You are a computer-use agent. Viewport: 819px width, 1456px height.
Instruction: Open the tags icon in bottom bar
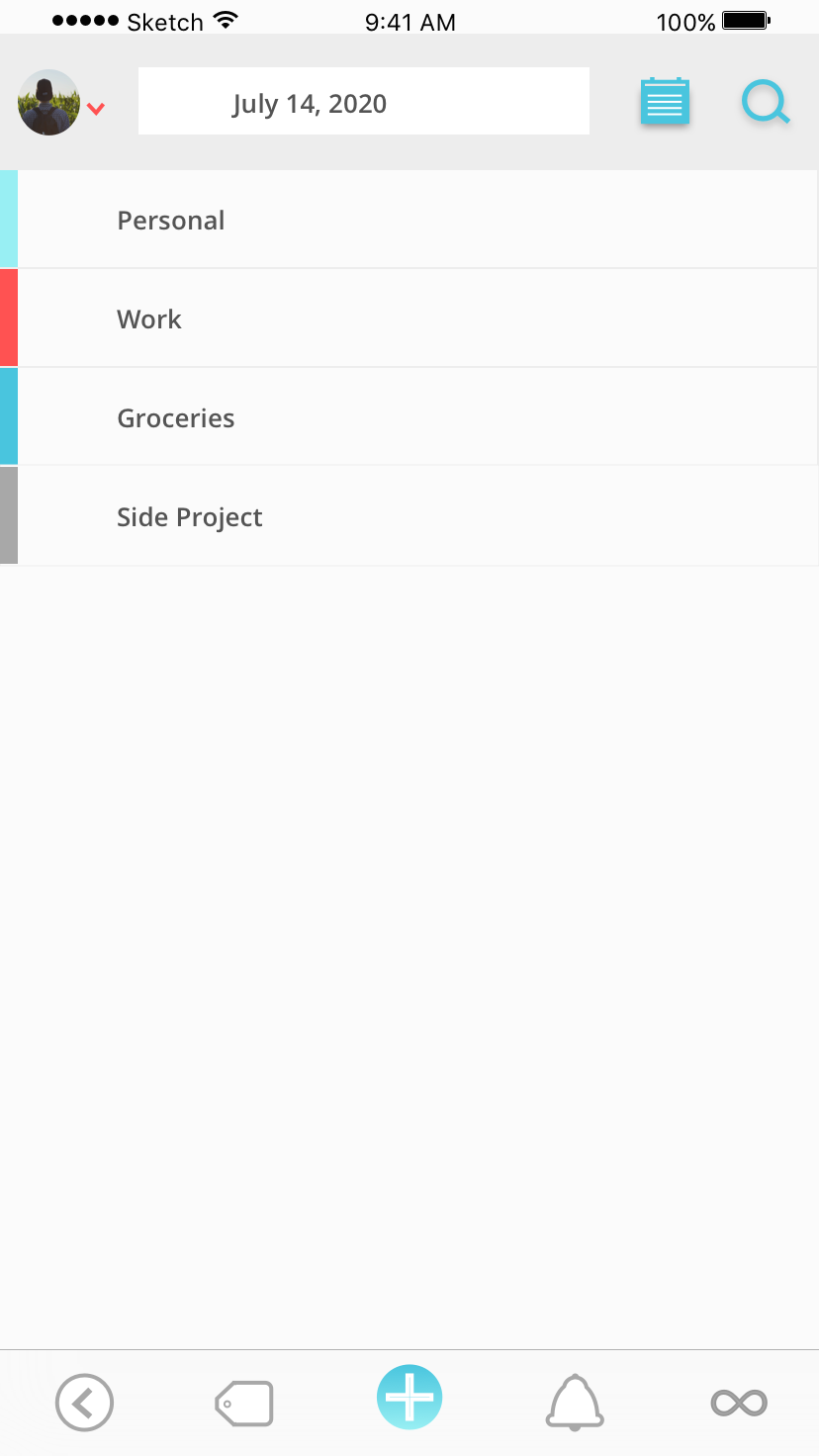(x=244, y=1404)
